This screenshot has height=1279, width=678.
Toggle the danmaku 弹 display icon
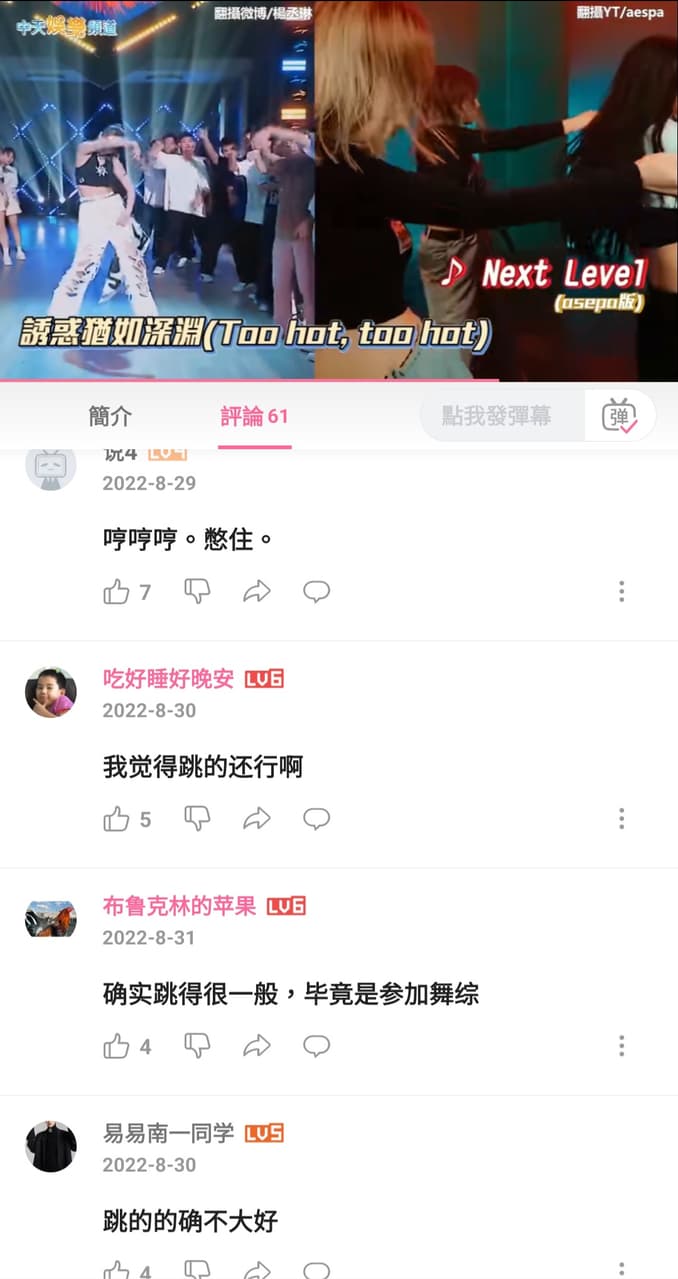(x=620, y=416)
